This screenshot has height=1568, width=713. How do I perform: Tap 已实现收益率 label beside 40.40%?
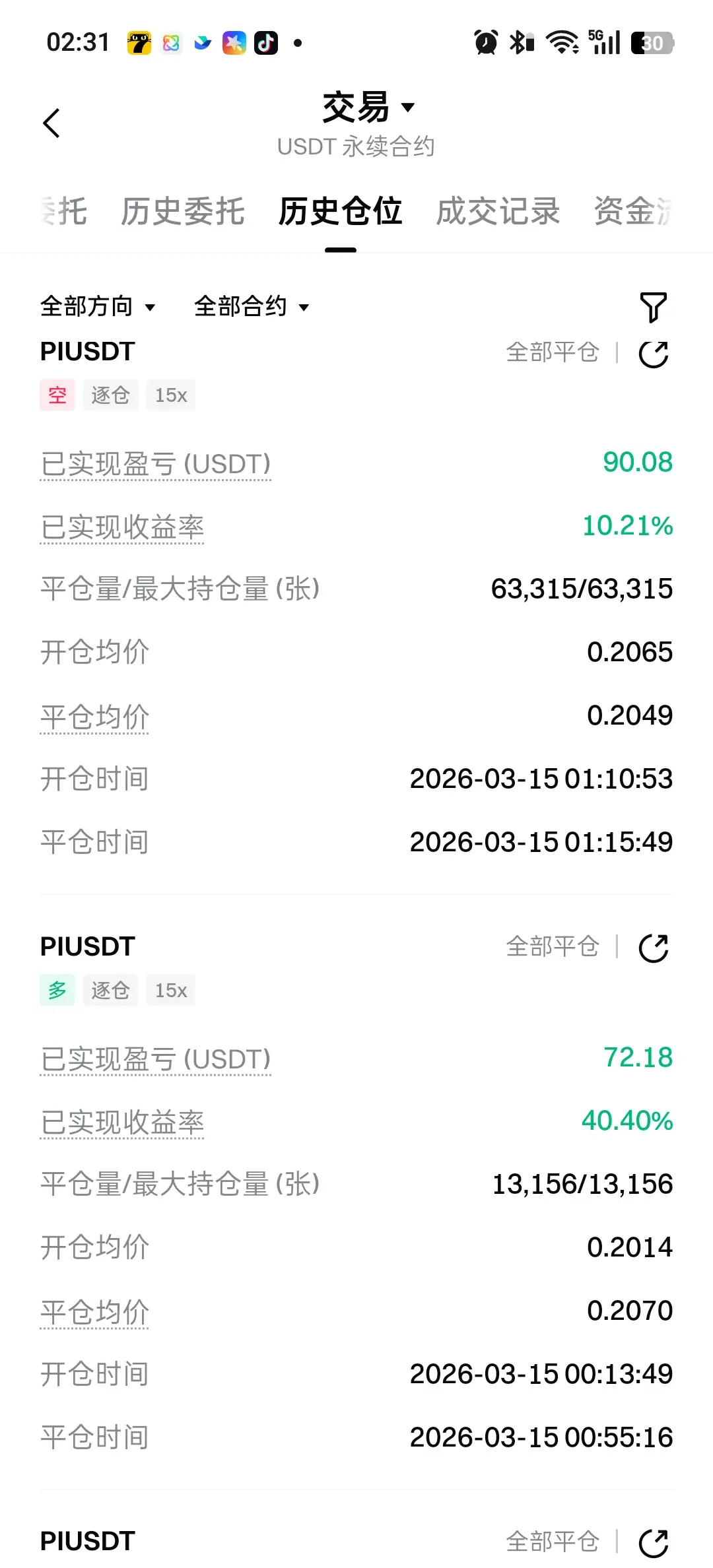tap(122, 1123)
